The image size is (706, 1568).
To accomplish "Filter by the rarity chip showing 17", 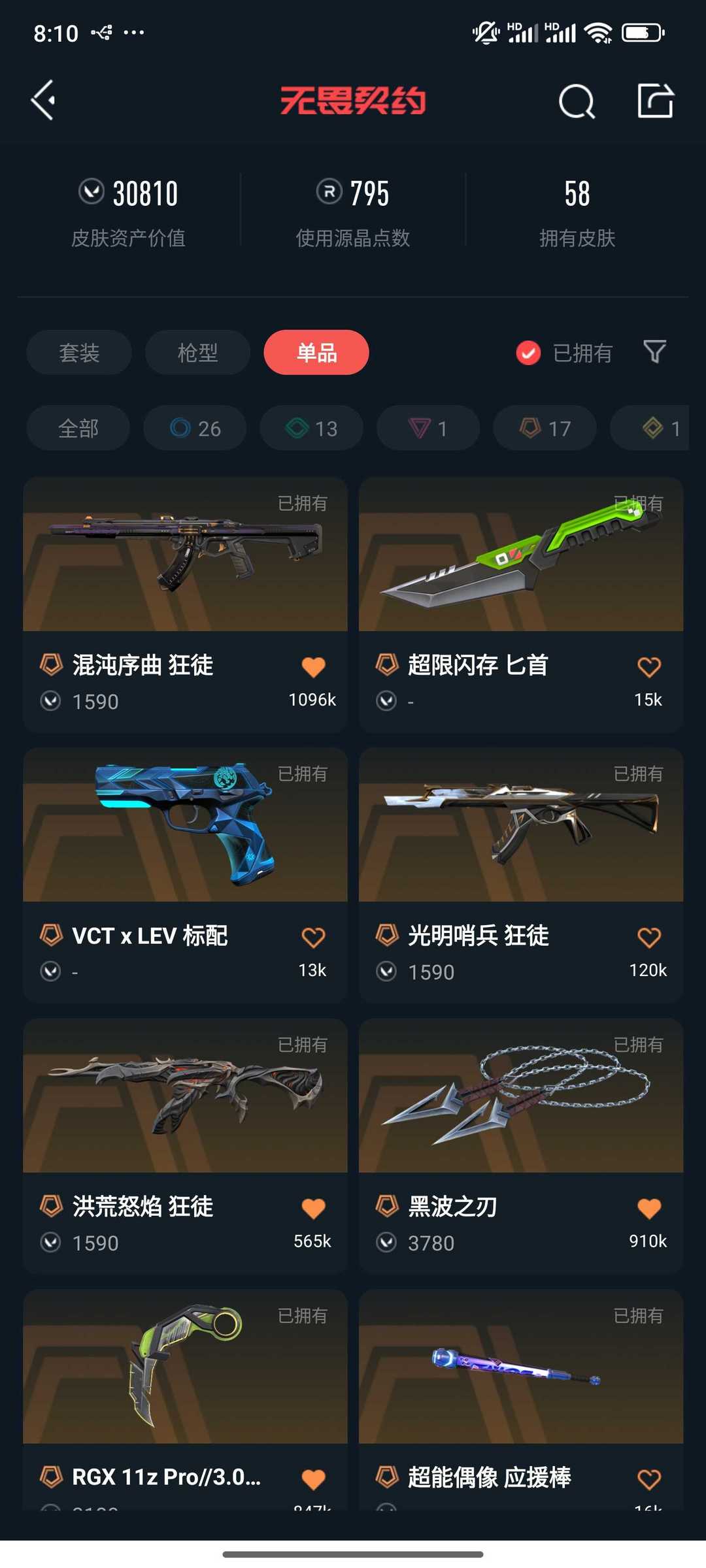I will pos(545,428).
